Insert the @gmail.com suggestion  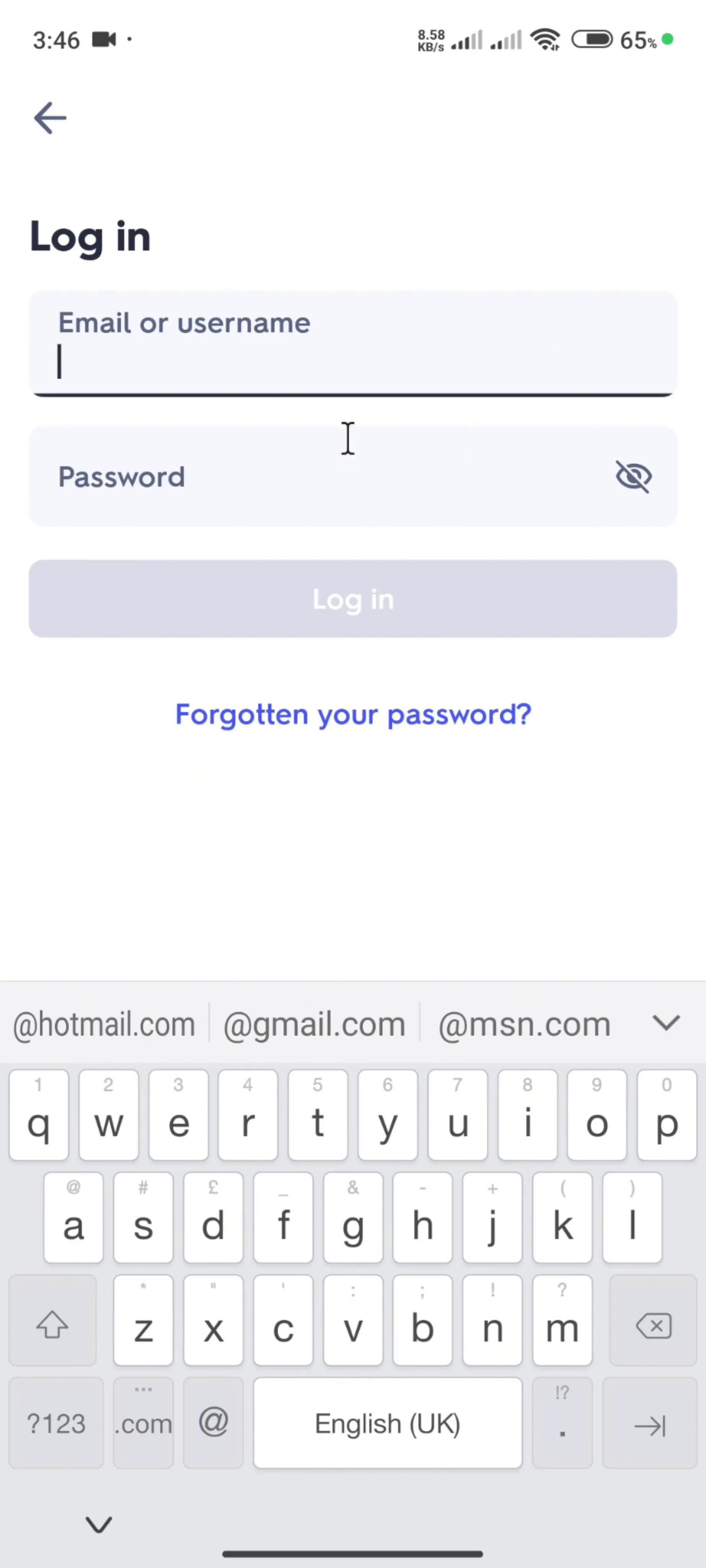pos(314,1024)
